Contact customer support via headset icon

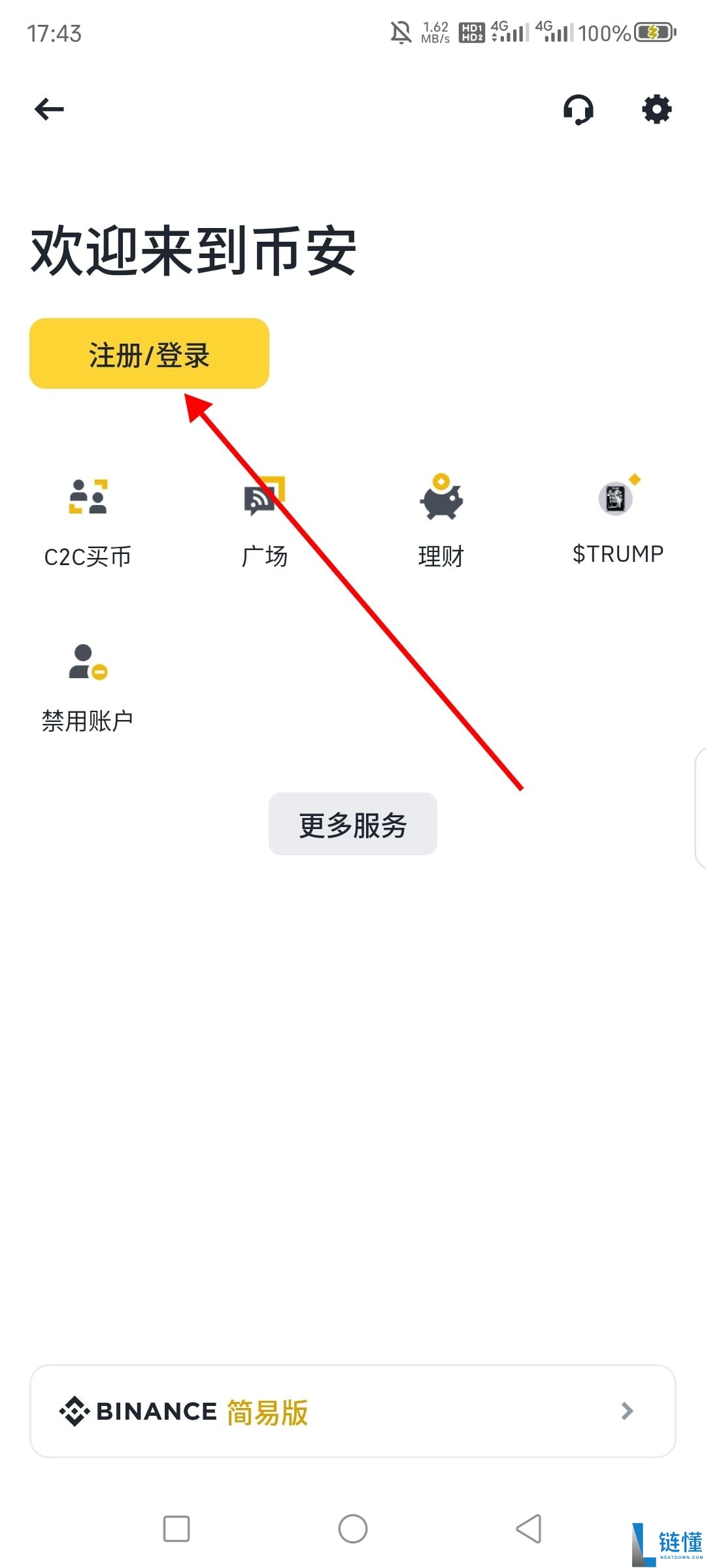(577, 110)
